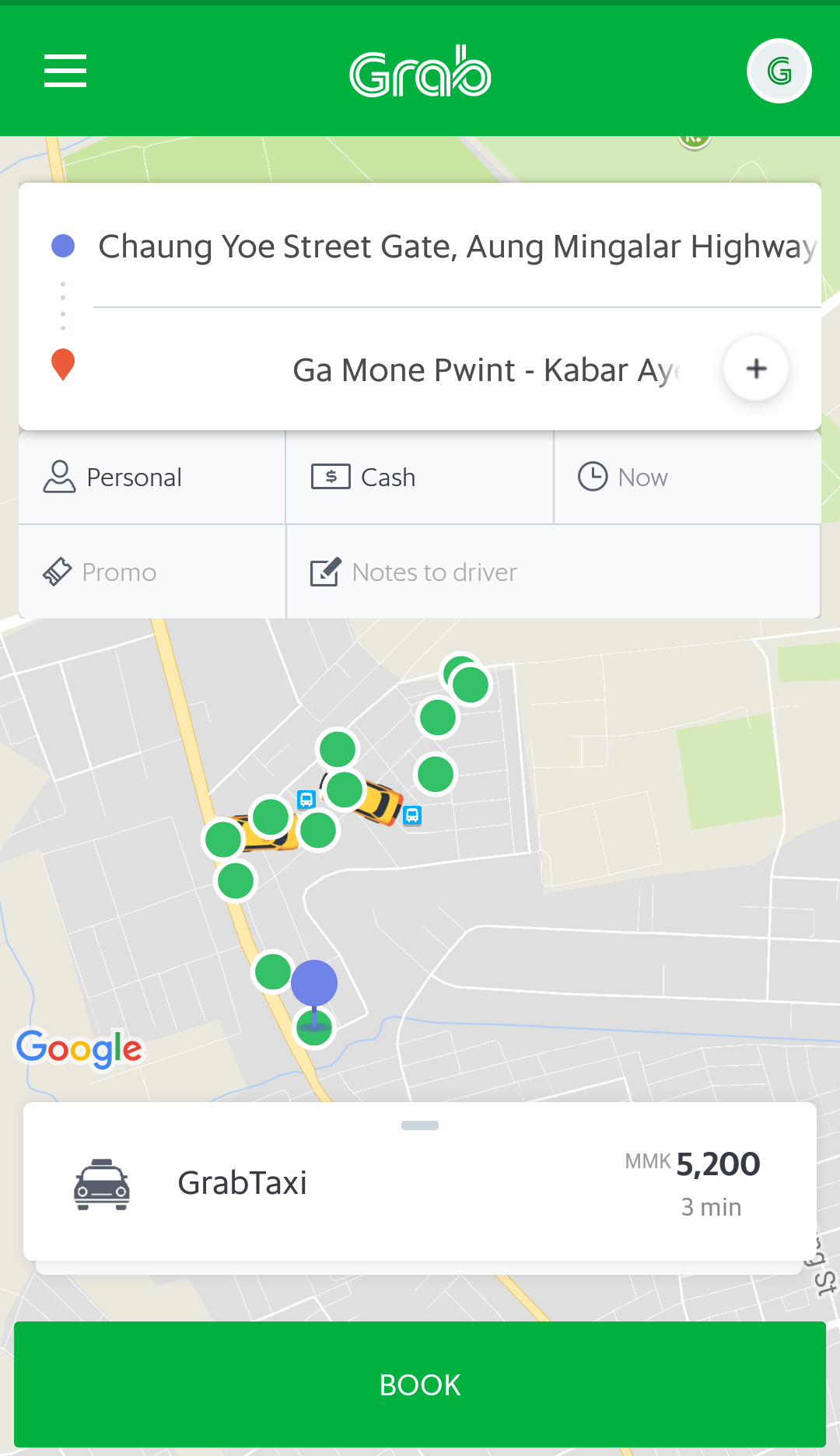Expand the ride options handle

click(419, 1125)
